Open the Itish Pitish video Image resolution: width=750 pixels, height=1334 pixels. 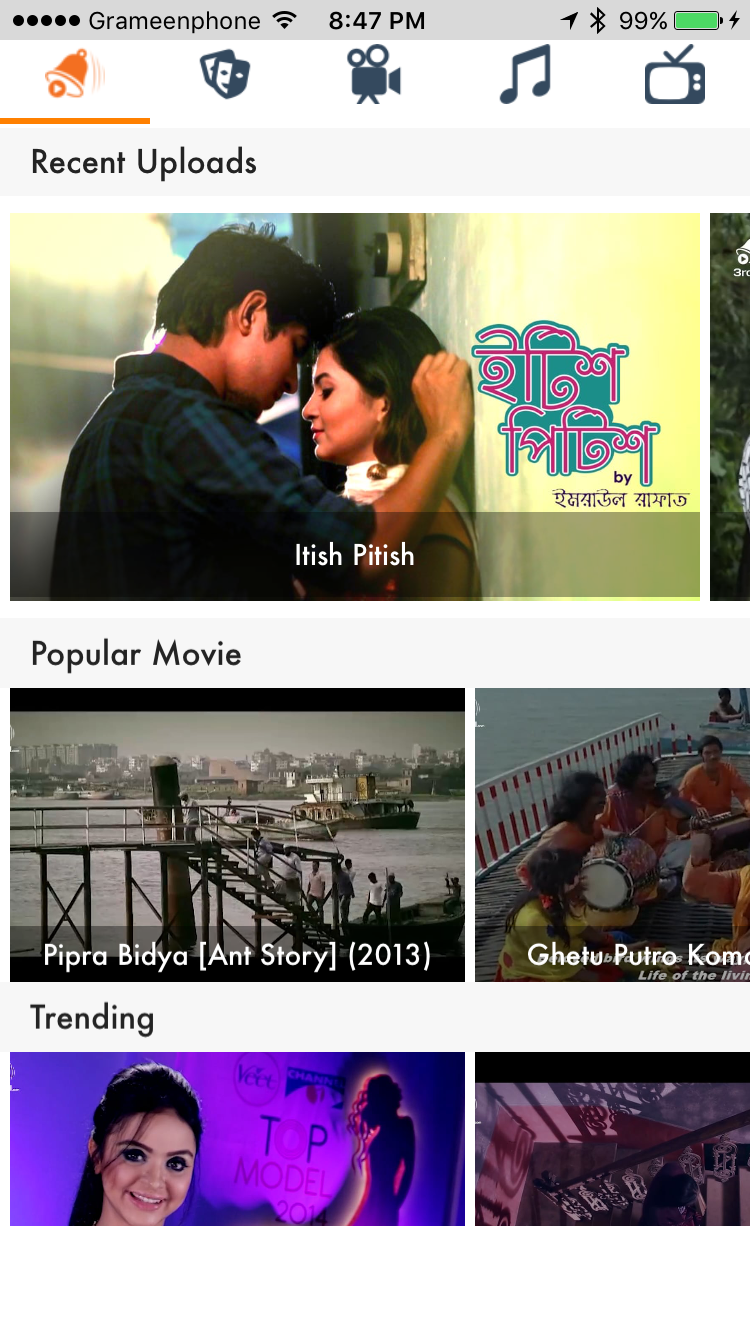pyautogui.click(x=354, y=406)
